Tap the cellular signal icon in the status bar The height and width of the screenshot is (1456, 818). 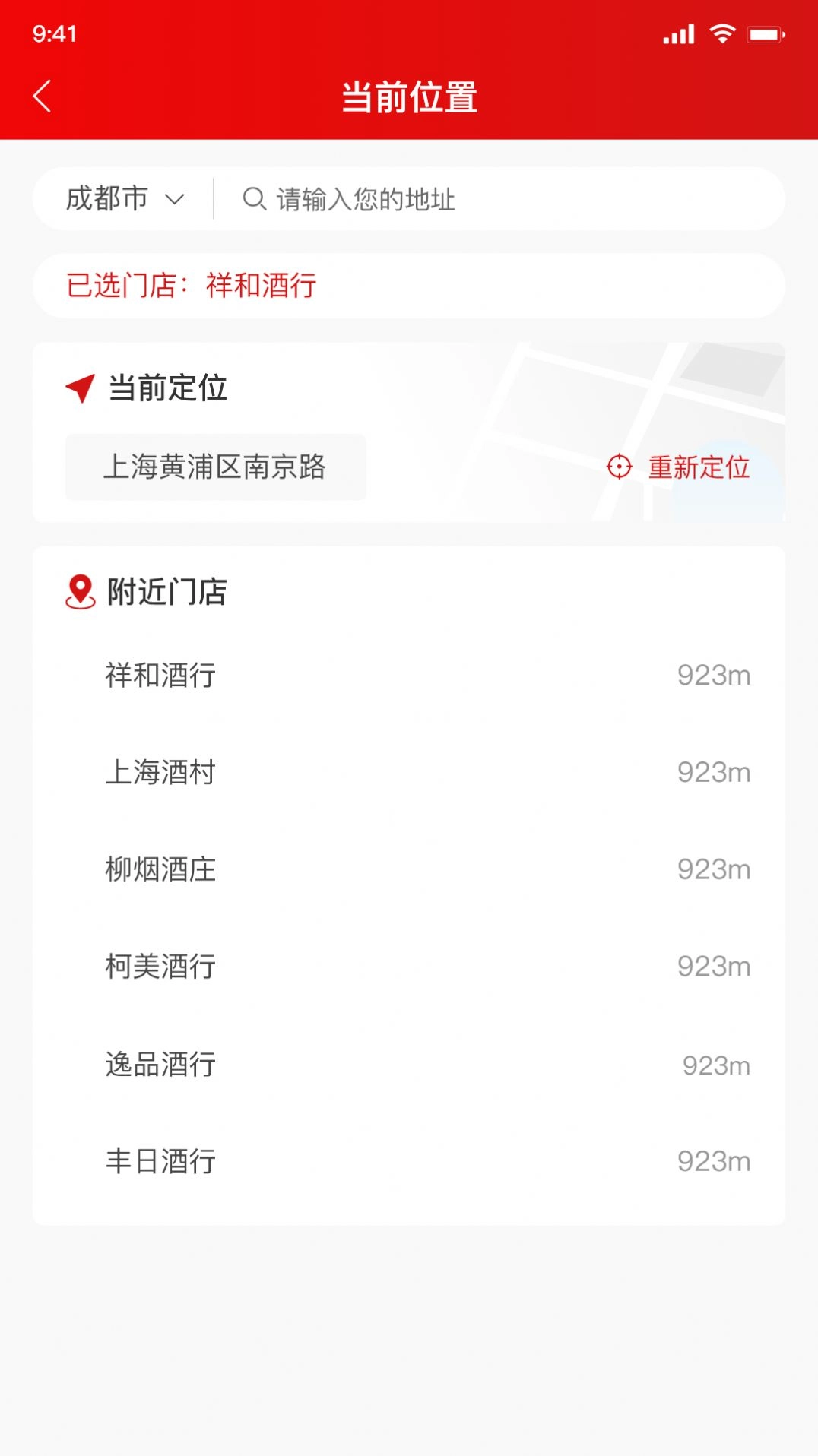click(x=679, y=32)
